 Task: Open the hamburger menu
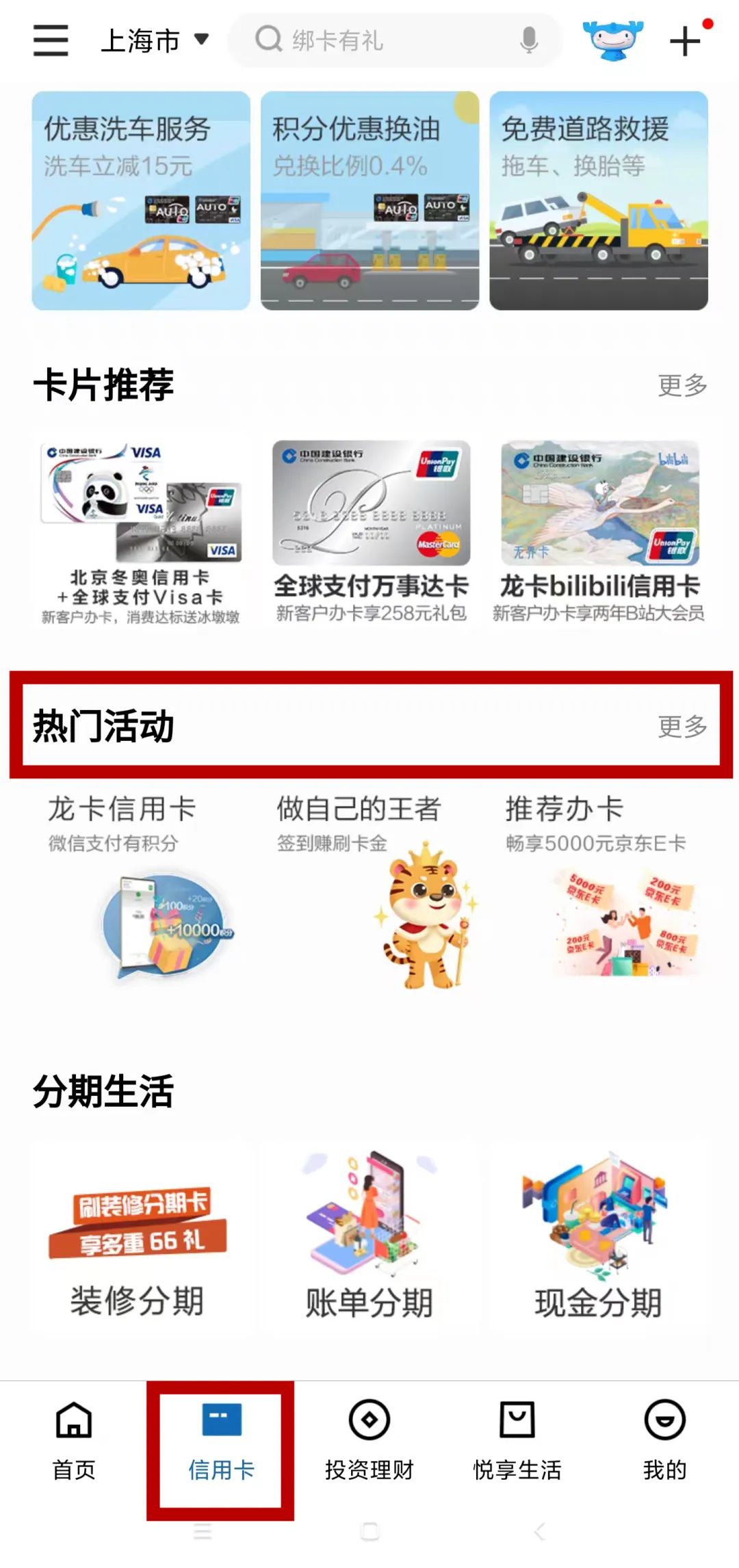(51, 40)
